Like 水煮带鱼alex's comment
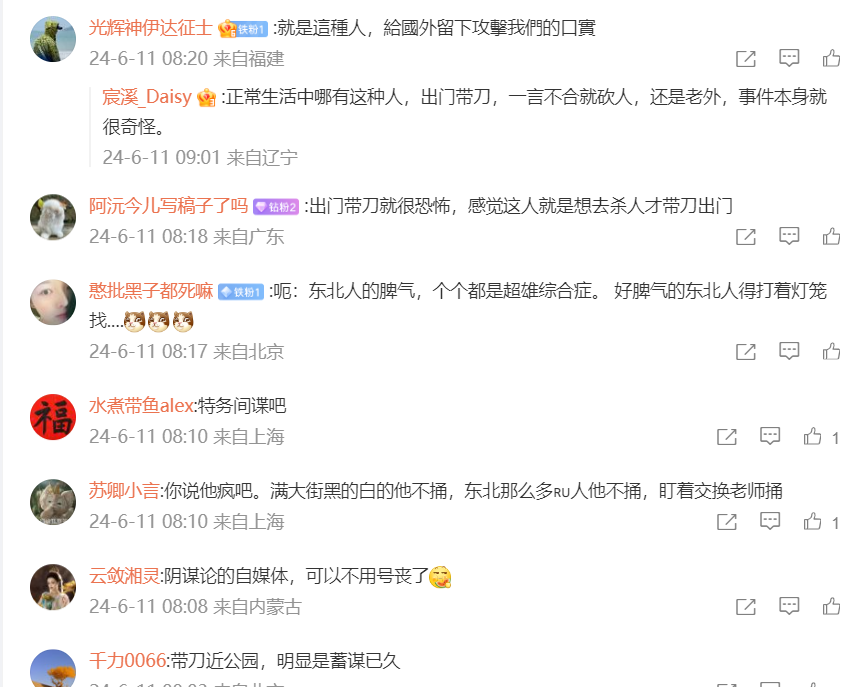 [813, 437]
